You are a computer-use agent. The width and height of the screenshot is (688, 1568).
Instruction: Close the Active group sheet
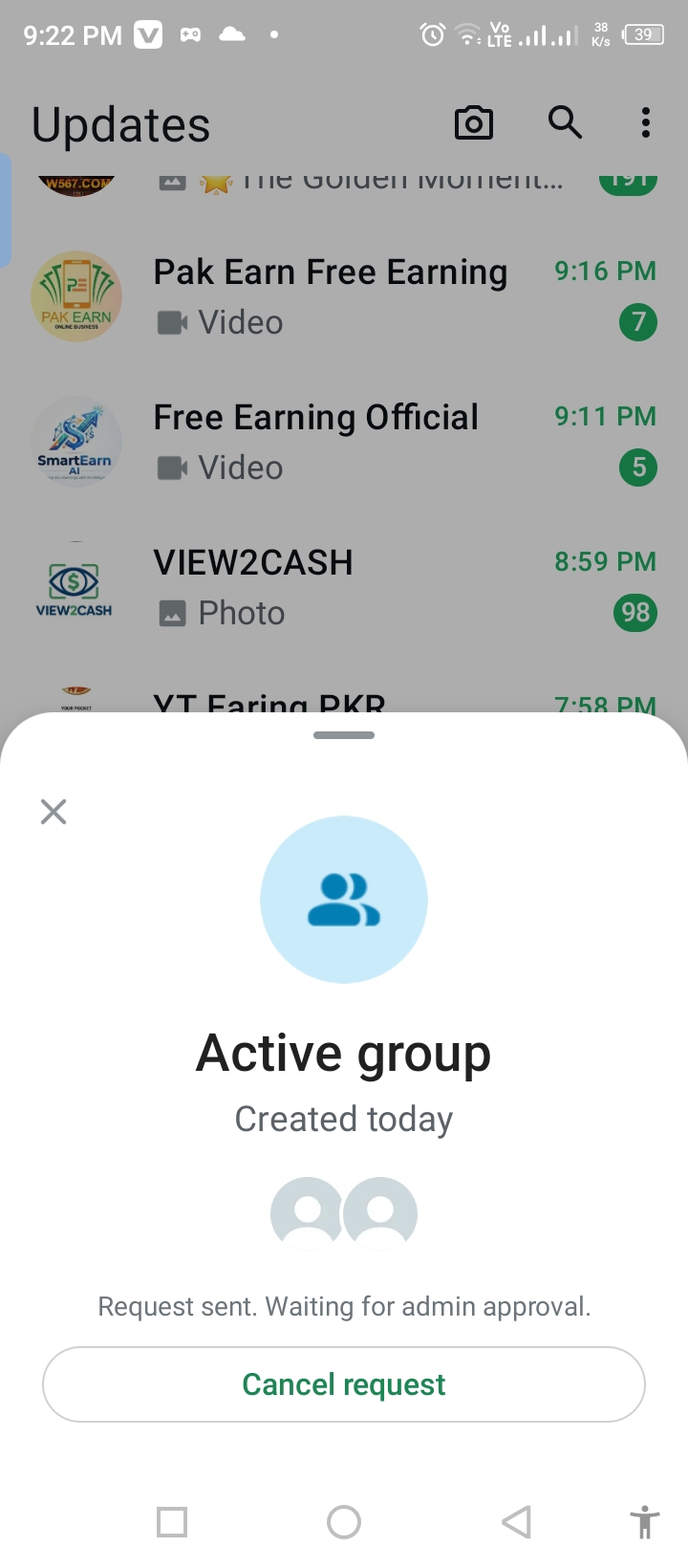coord(54,812)
